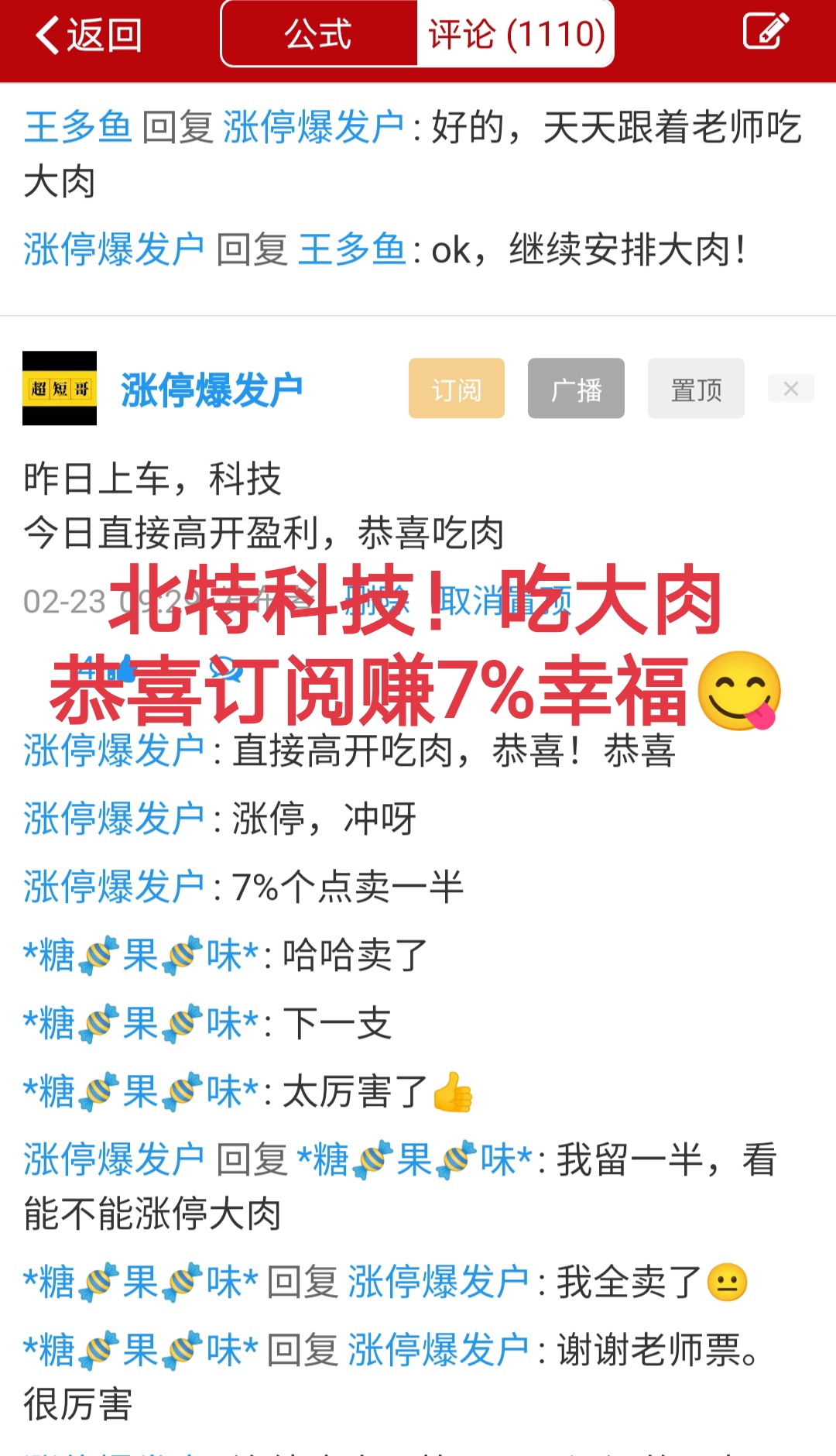
Task: Tap the 广播 broadcast button
Action: 576,389
